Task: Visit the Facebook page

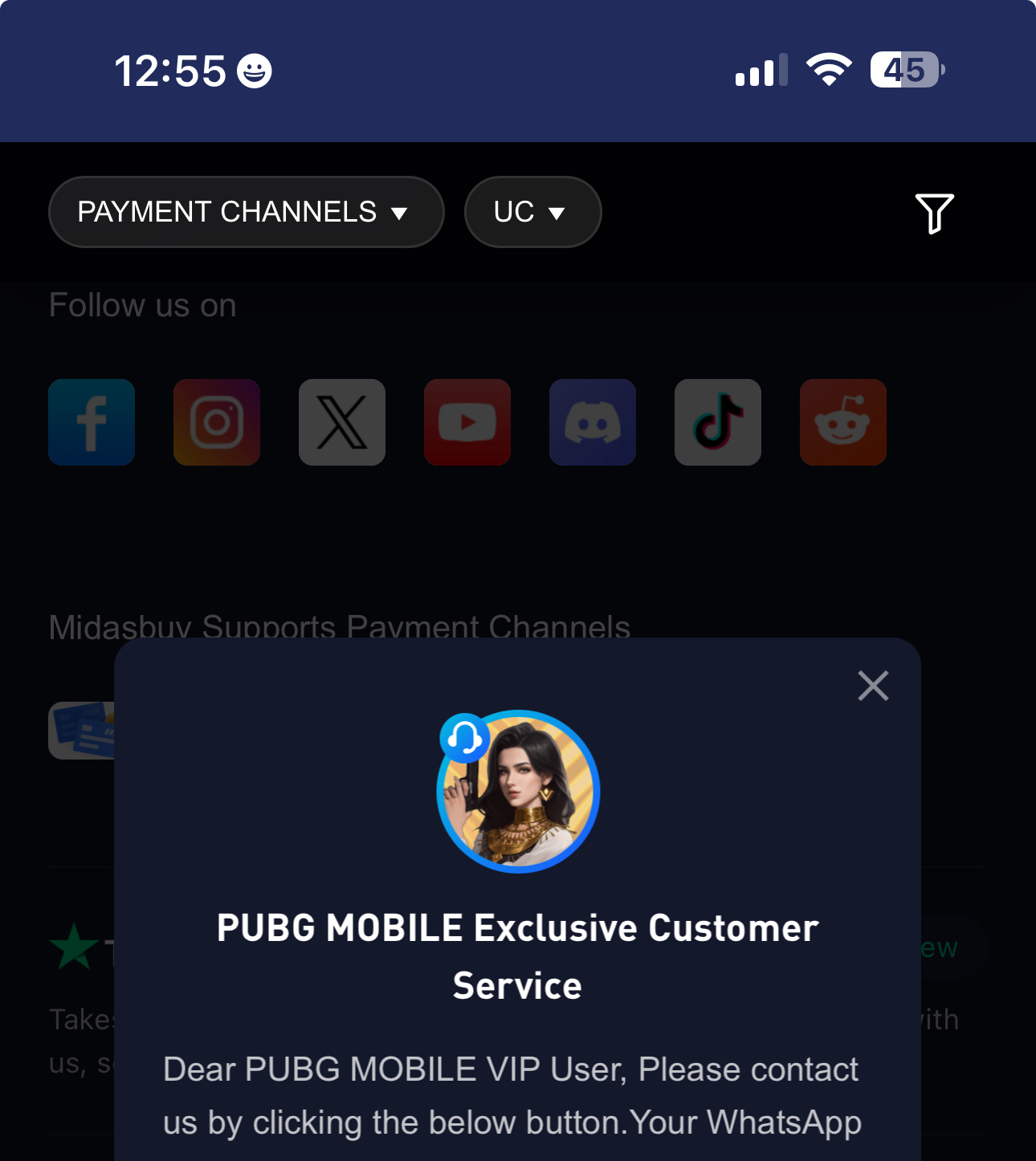Action: coord(92,422)
